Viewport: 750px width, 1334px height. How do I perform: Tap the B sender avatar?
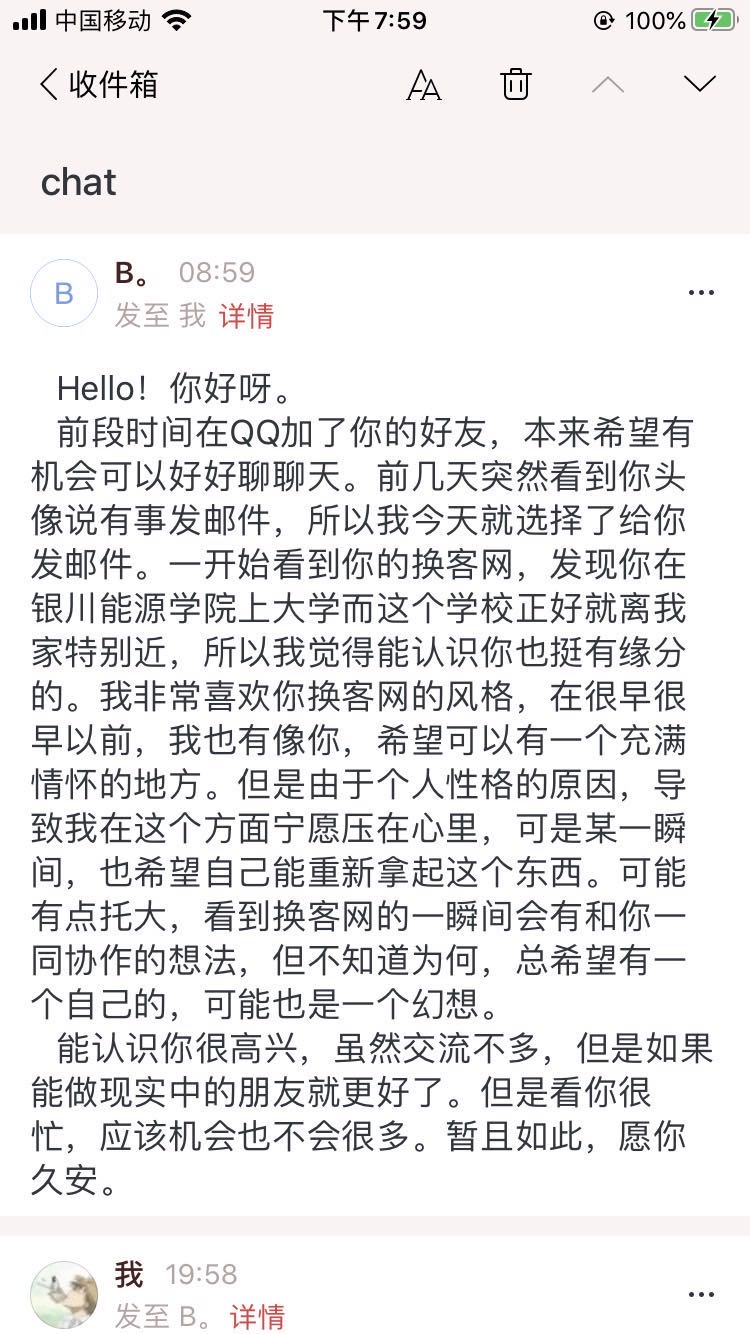(x=64, y=293)
